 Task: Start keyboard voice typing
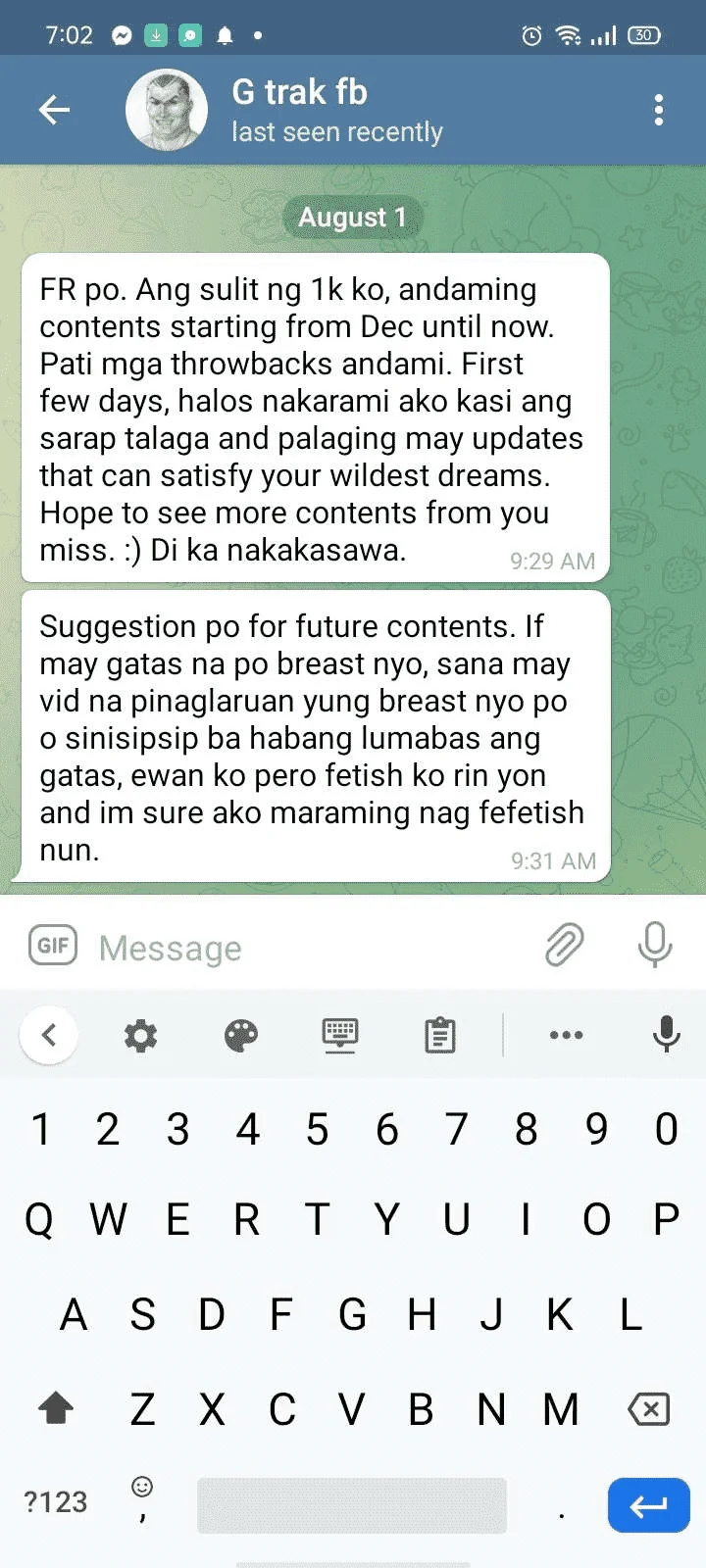pos(666,1033)
